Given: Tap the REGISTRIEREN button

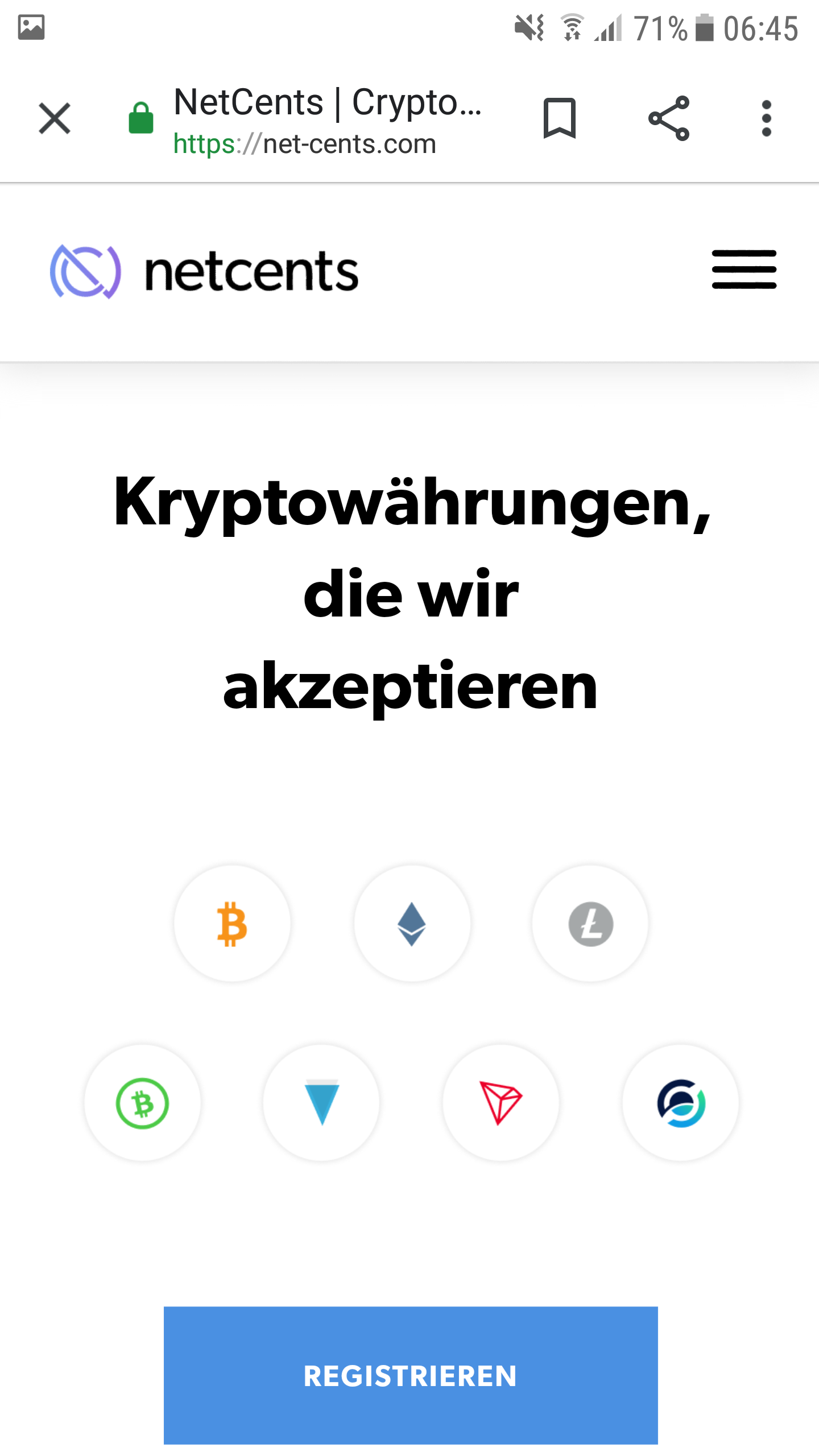Looking at the screenshot, I should (411, 1375).
